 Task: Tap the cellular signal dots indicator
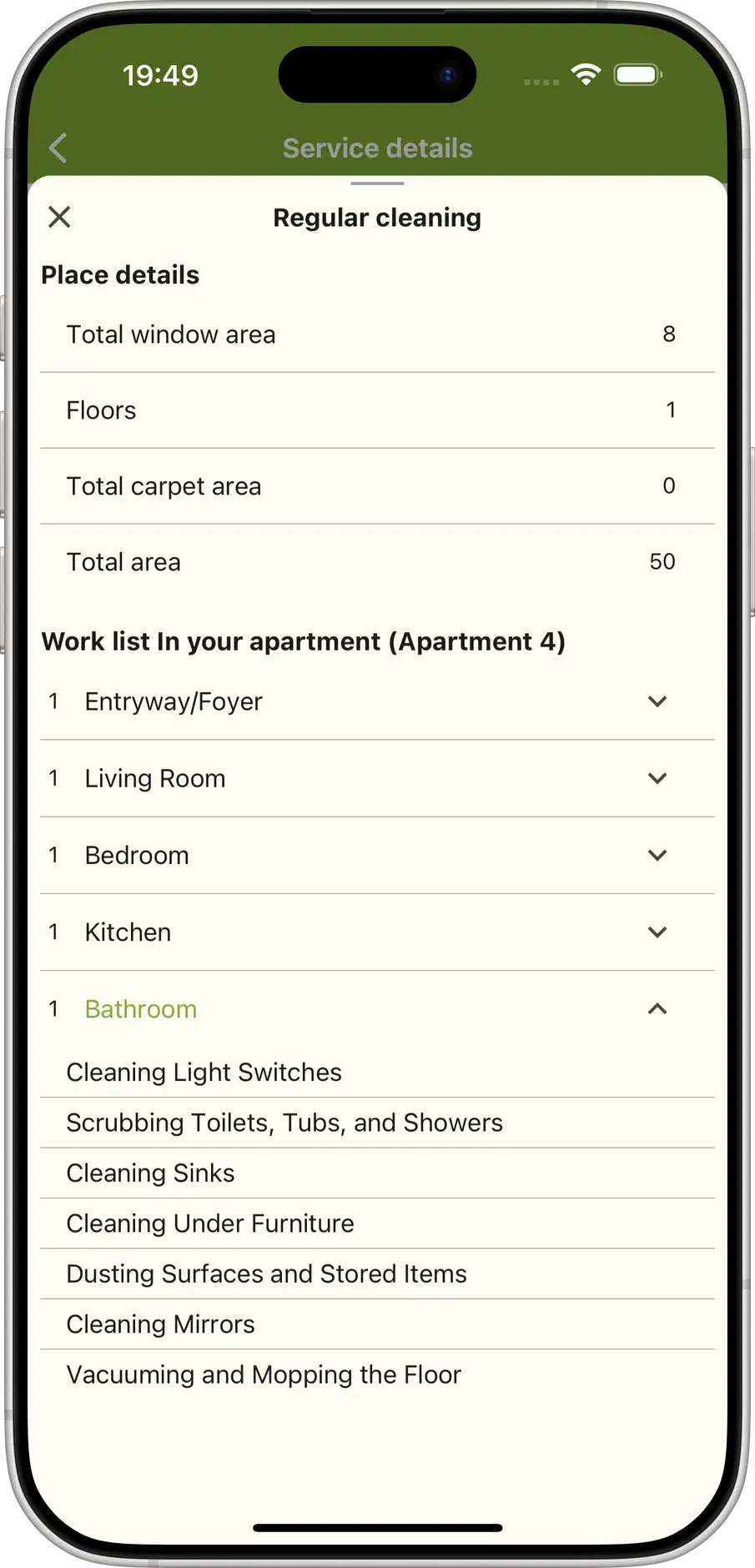(540, 82)
